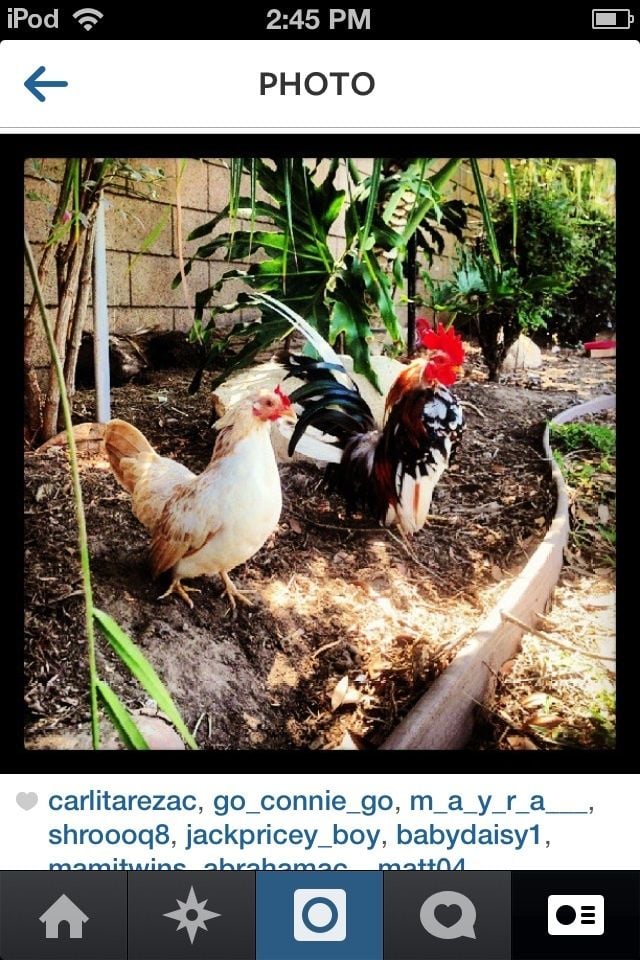Go back from the Photo screen
This screenshot has height=960, width=640.
(45, 84)
